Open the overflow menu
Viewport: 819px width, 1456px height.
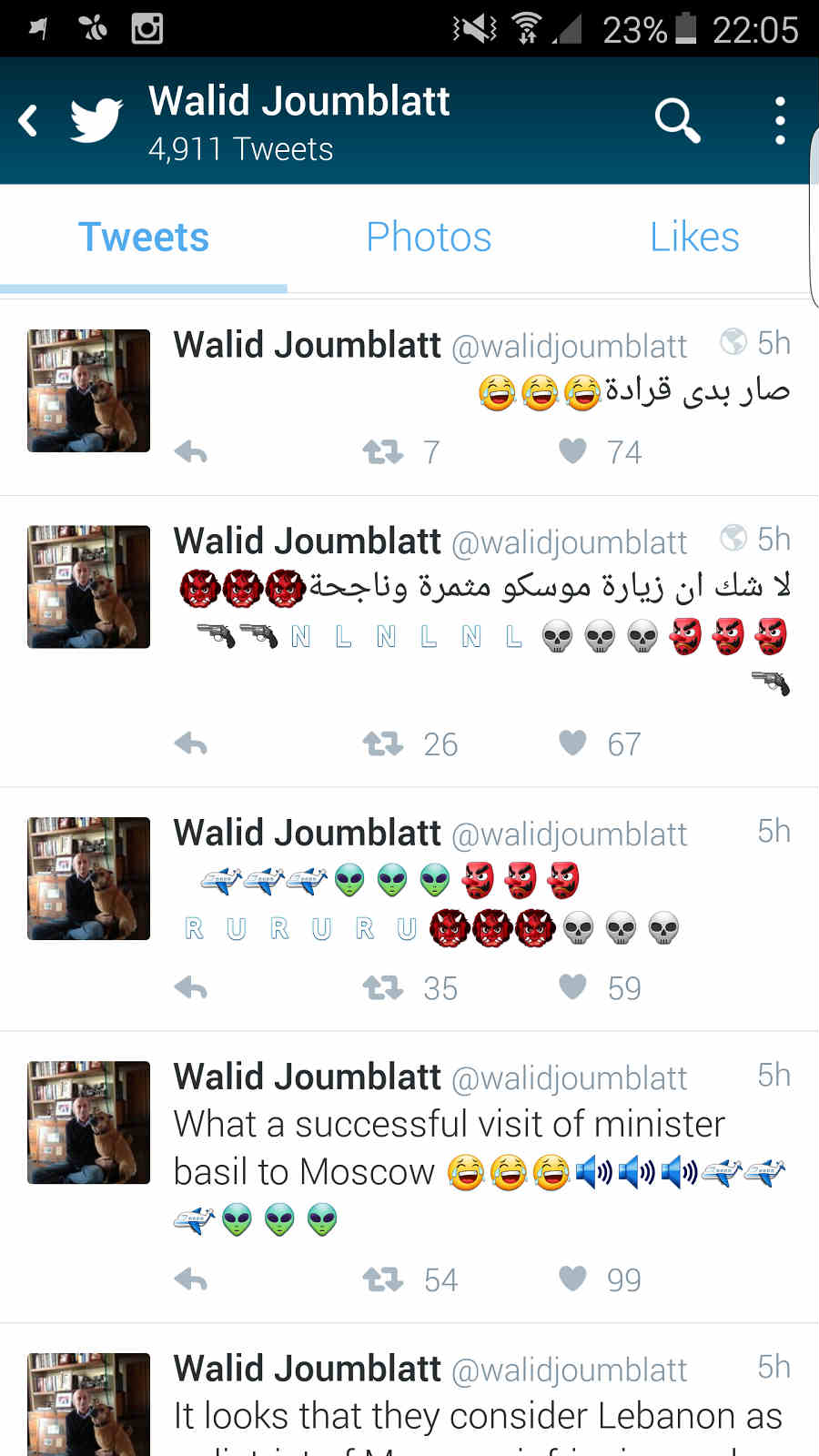[x=780, y=120]
